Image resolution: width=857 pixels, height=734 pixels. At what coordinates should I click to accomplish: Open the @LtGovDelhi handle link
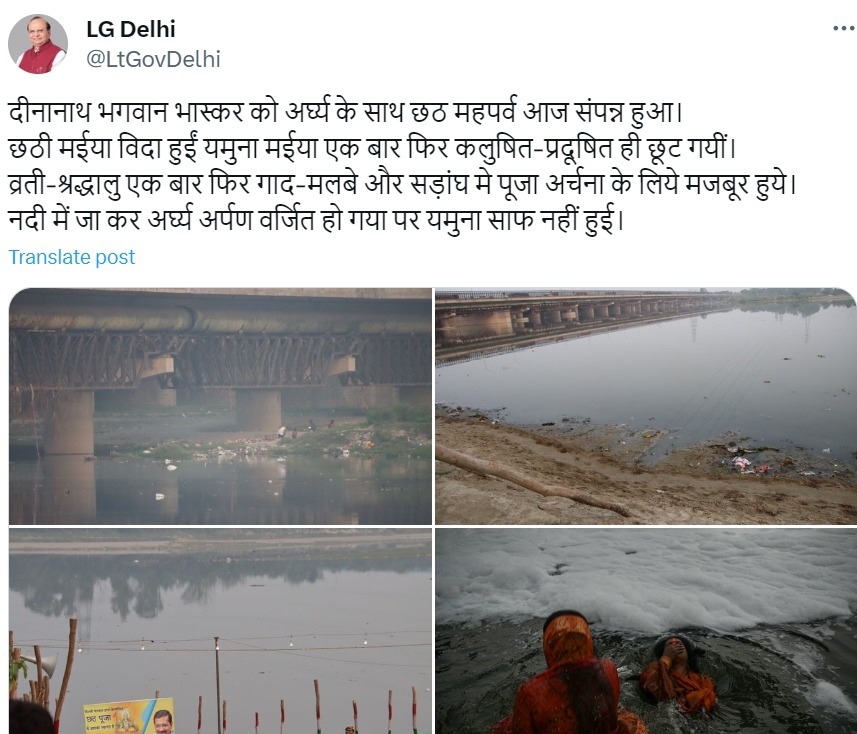click(153, 59)
